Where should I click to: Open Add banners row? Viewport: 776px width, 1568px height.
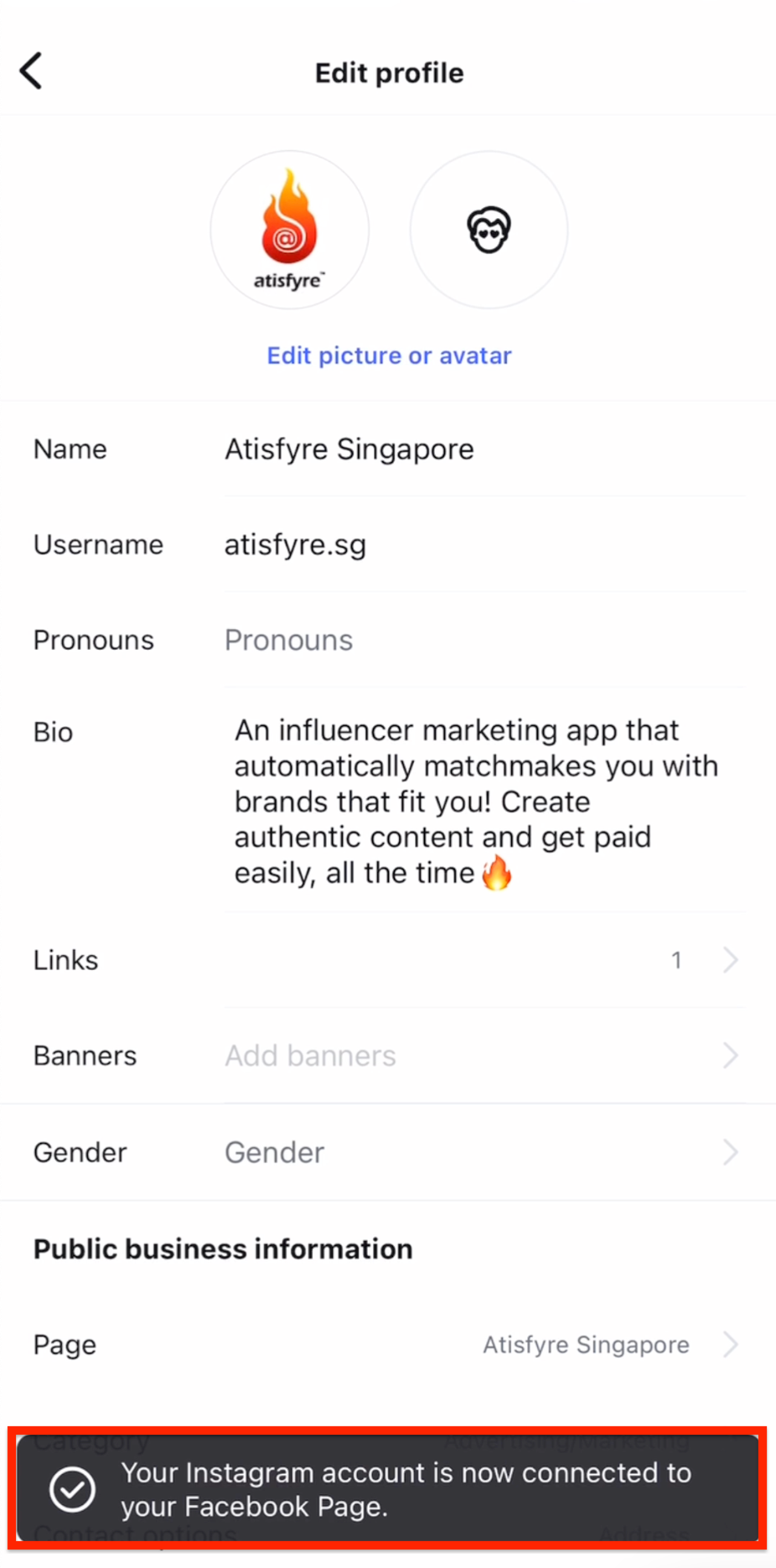pos(387,1056)
